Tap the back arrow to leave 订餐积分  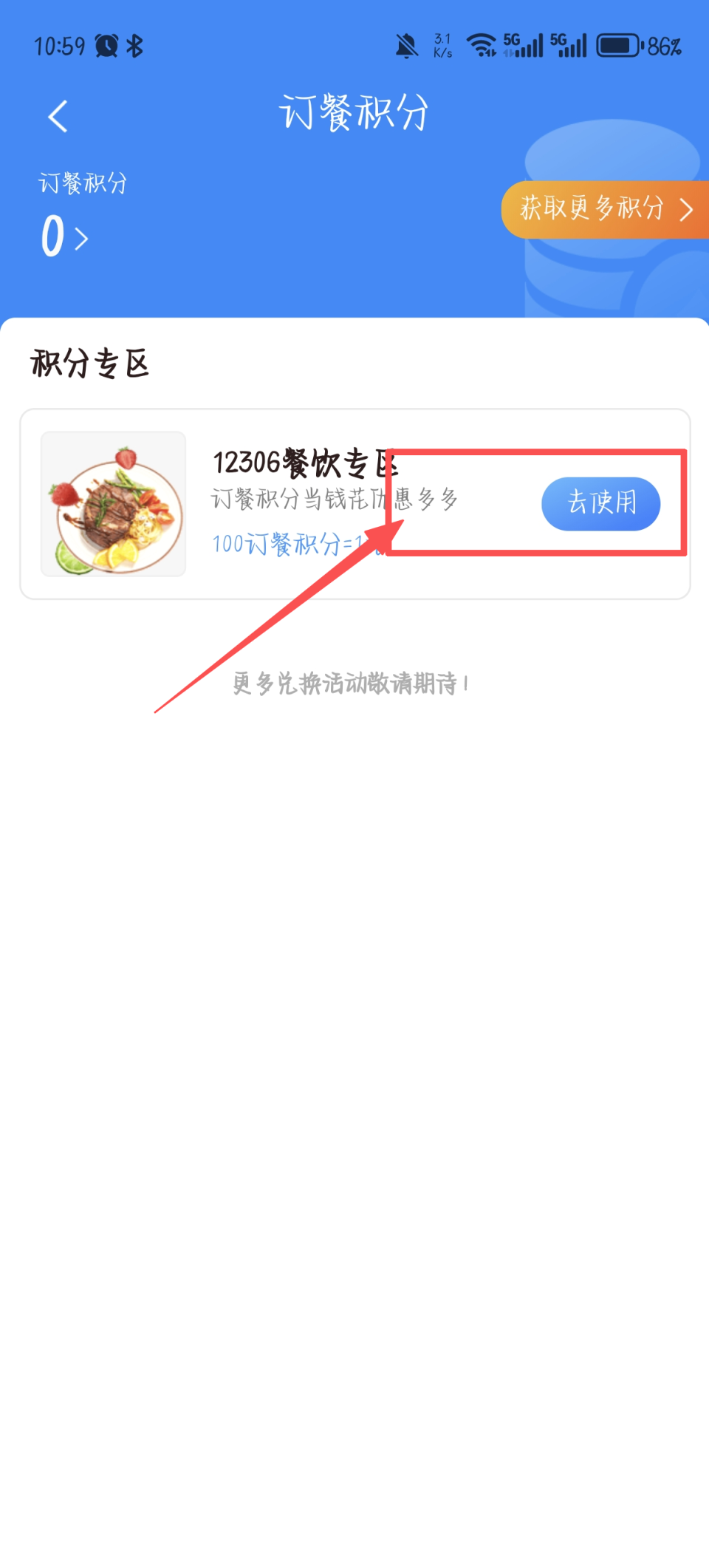58,116
